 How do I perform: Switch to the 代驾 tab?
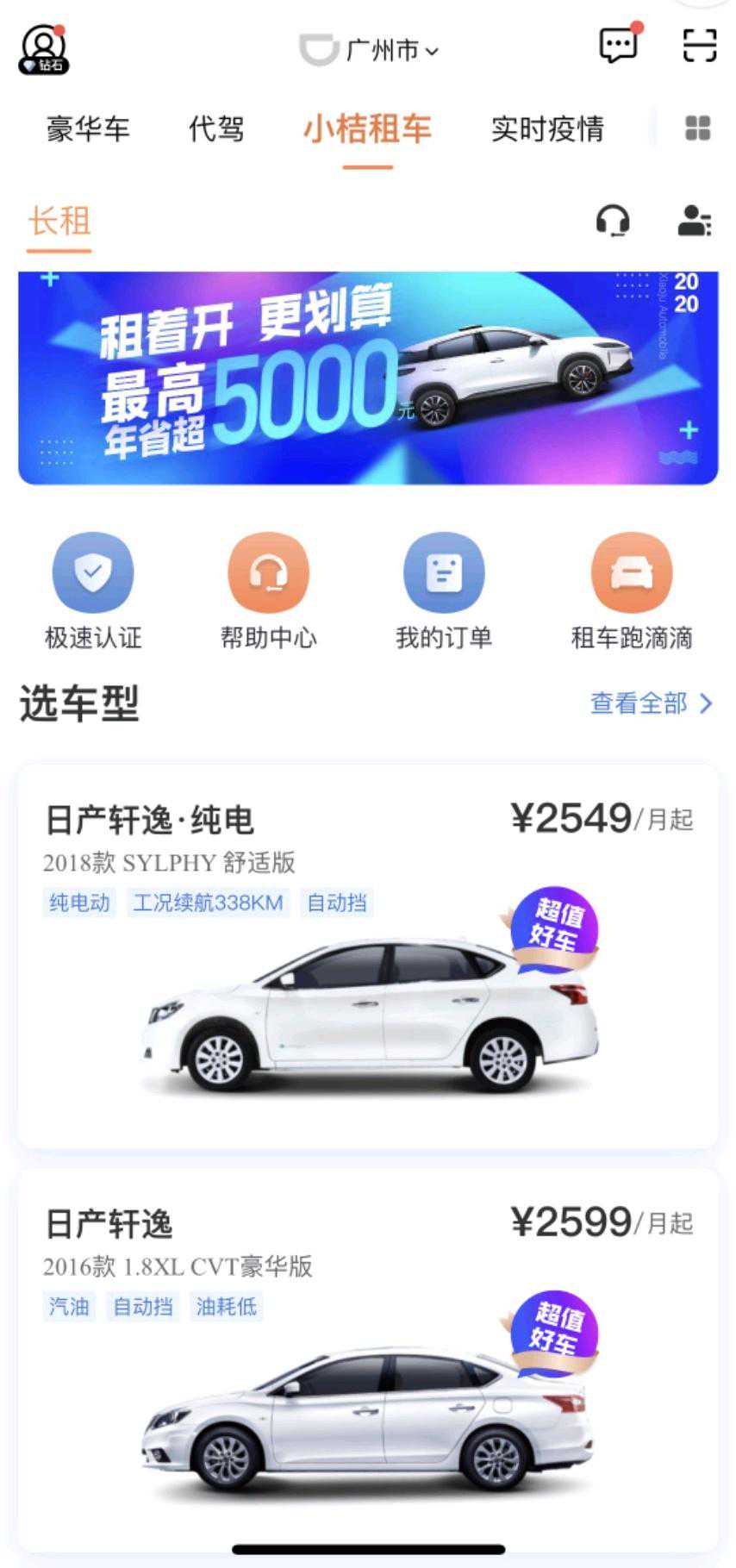point(216,129)
